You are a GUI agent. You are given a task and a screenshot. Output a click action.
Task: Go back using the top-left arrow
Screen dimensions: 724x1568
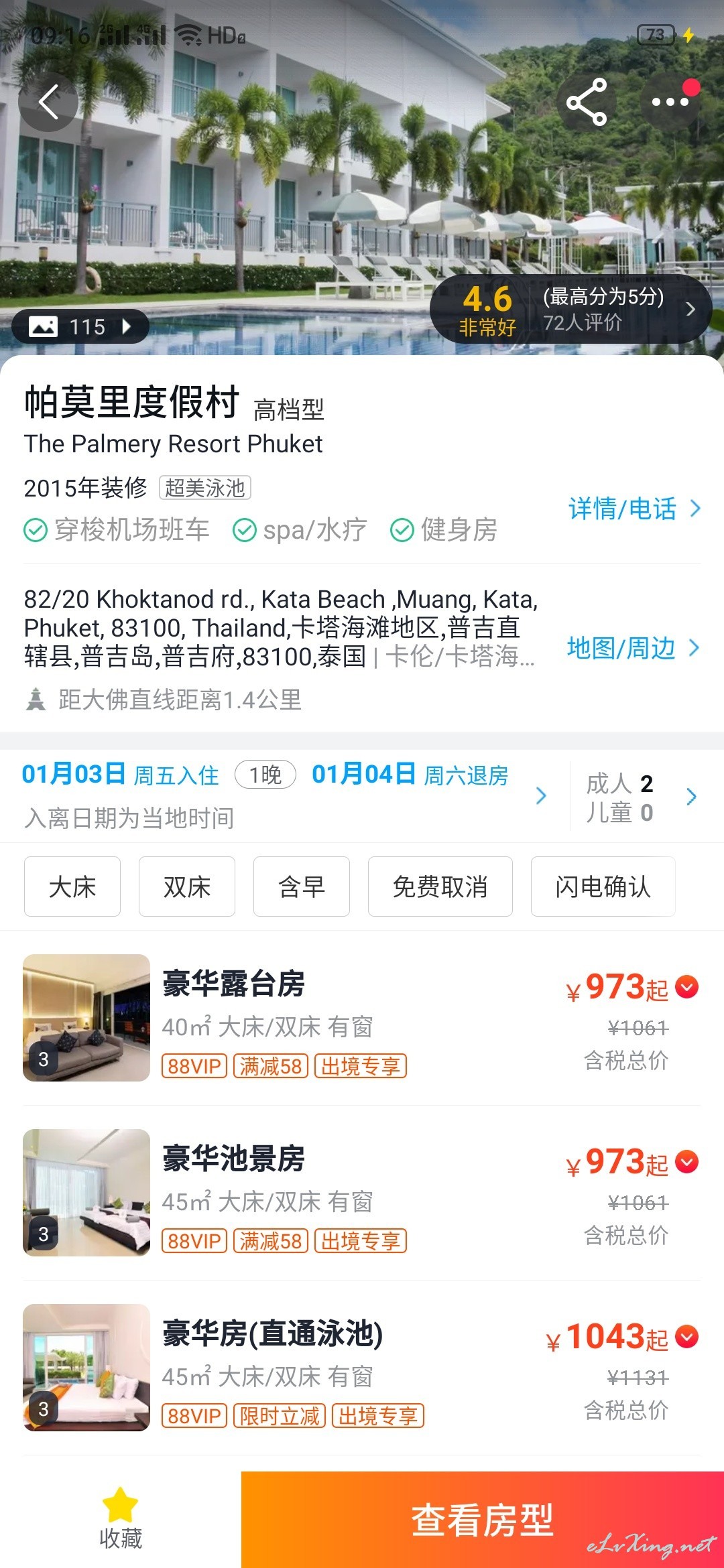(x=48, y=102)
